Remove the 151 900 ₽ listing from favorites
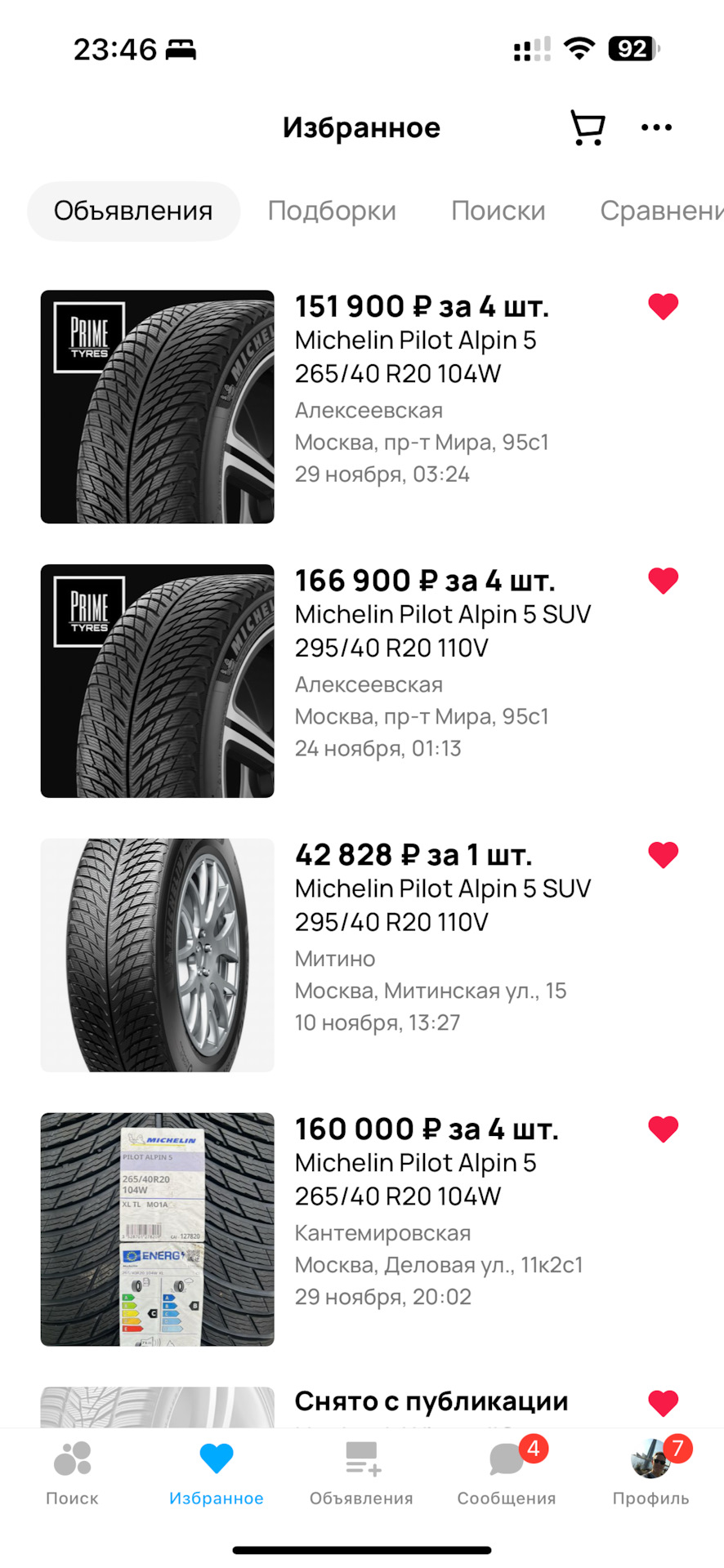The image size is (724, 1568). pyautogui.click(x=663, y=307)
